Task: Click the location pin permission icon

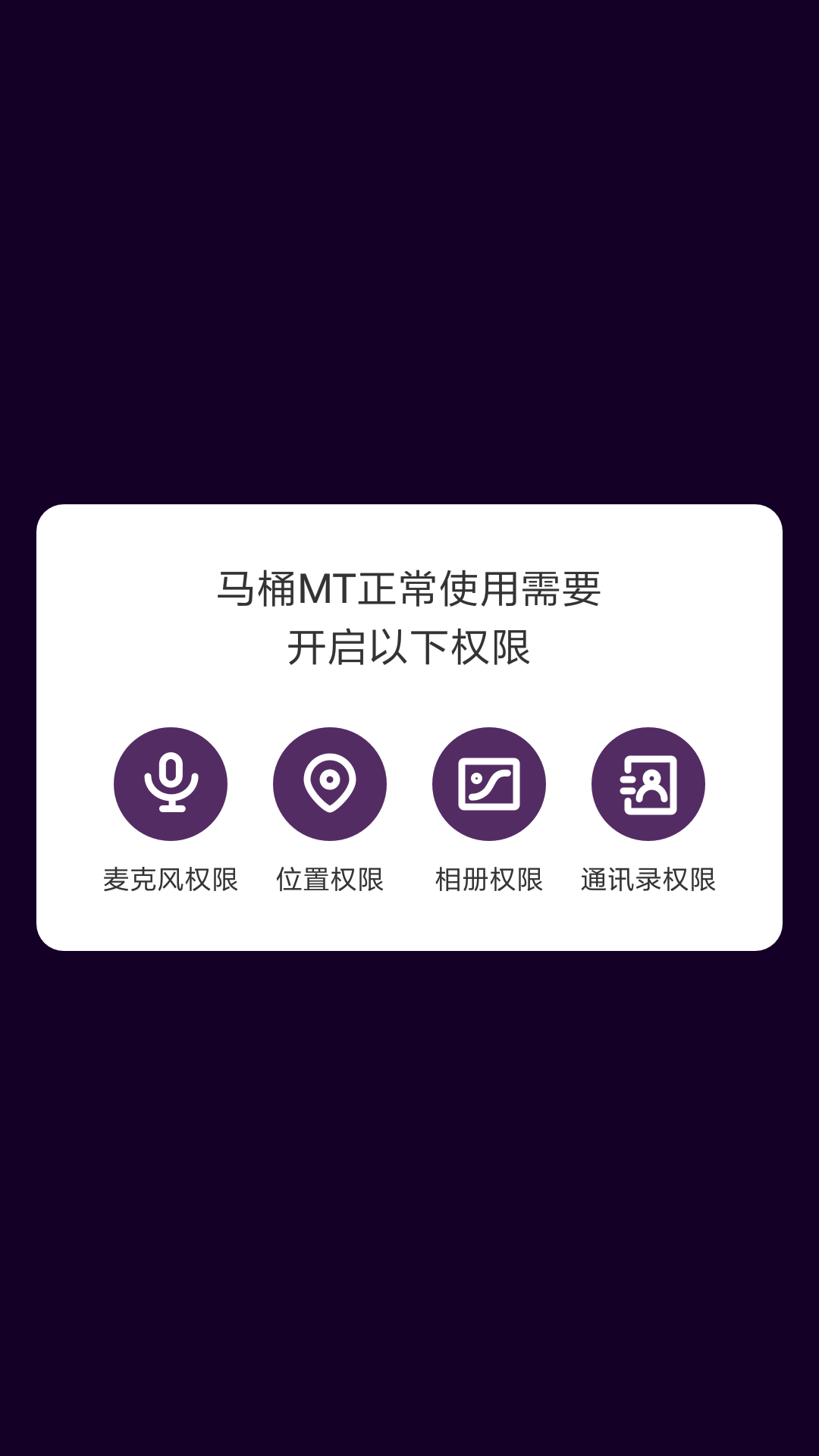Action: pyautogui.click(x=330, y=786)
